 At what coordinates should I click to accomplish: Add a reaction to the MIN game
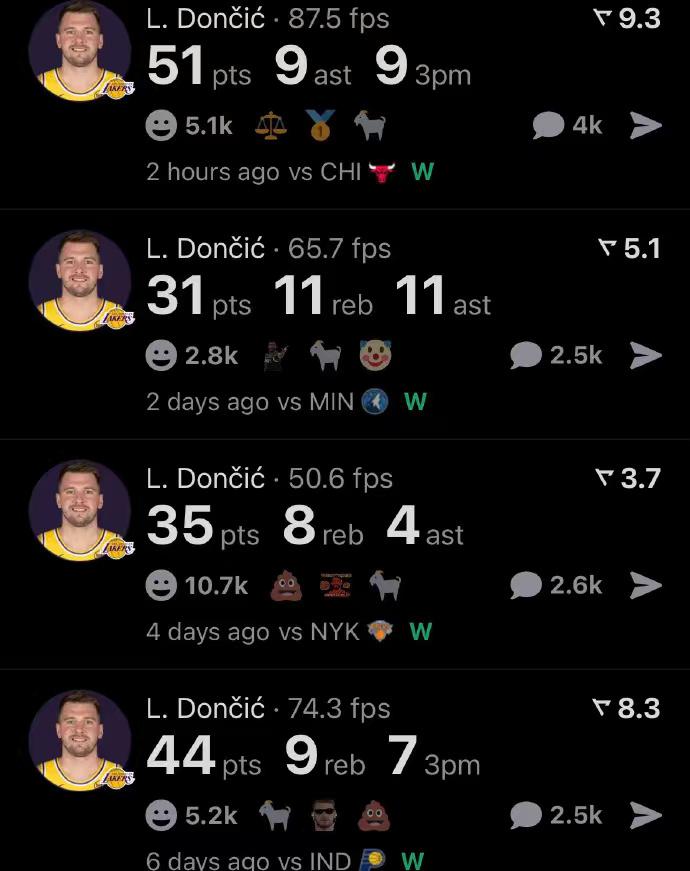[x=160, y=355]
